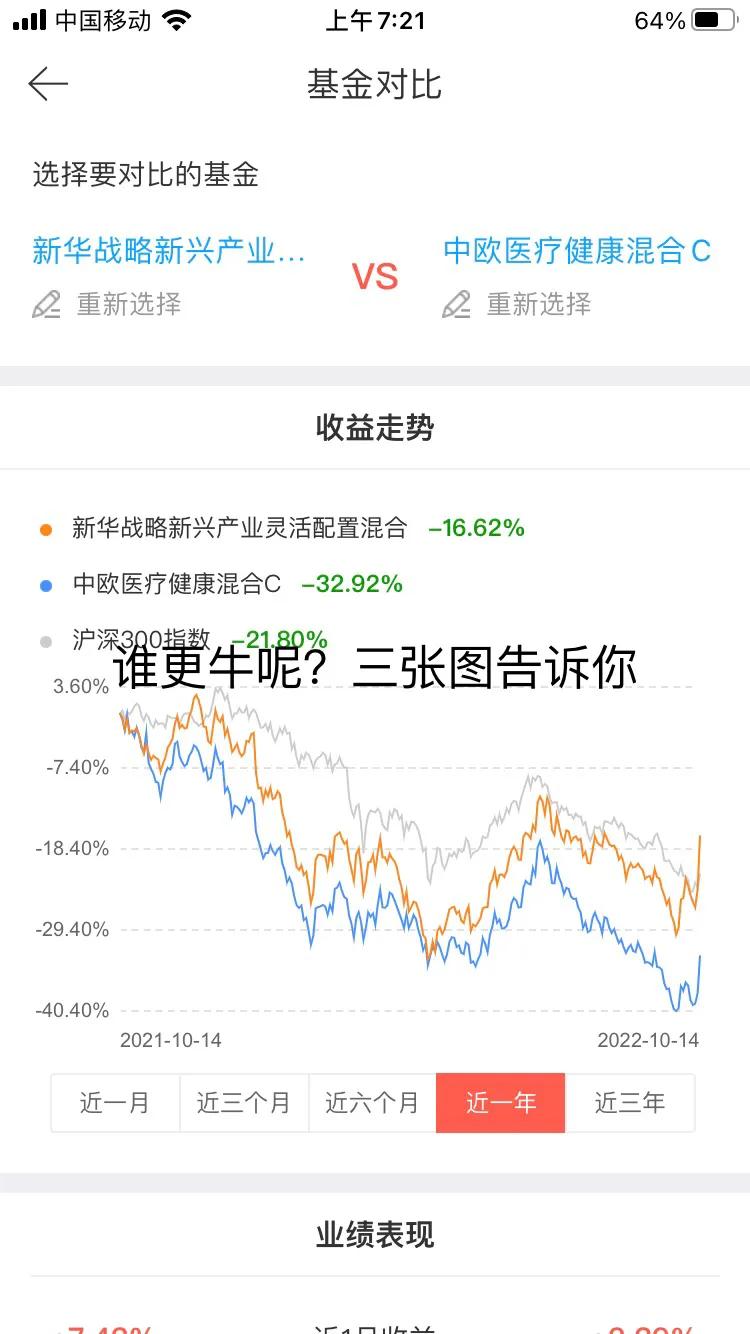
Task: Click the back arrow to exit fund comparison
Action: coord(47,84)
